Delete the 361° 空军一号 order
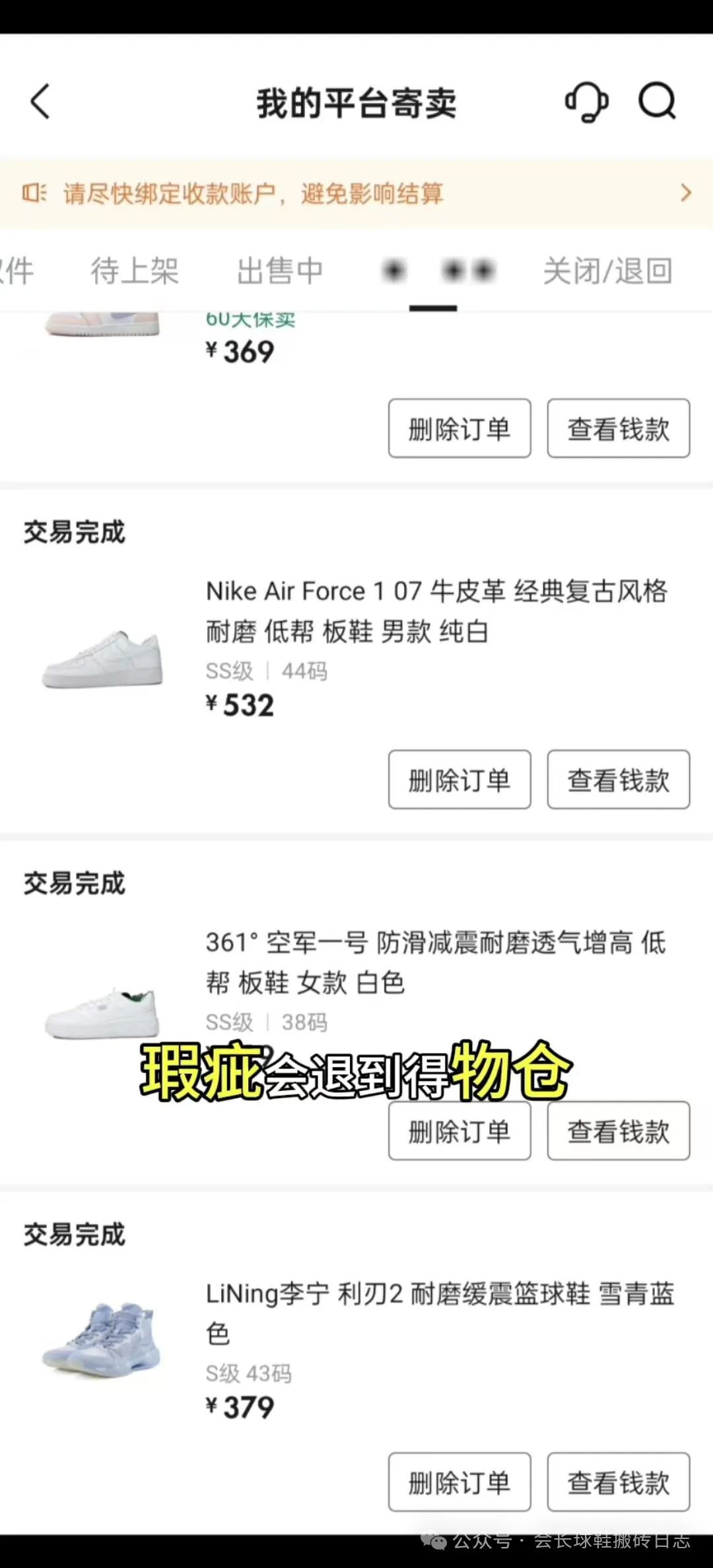The image size is (713, 1568). [459, 1130]
